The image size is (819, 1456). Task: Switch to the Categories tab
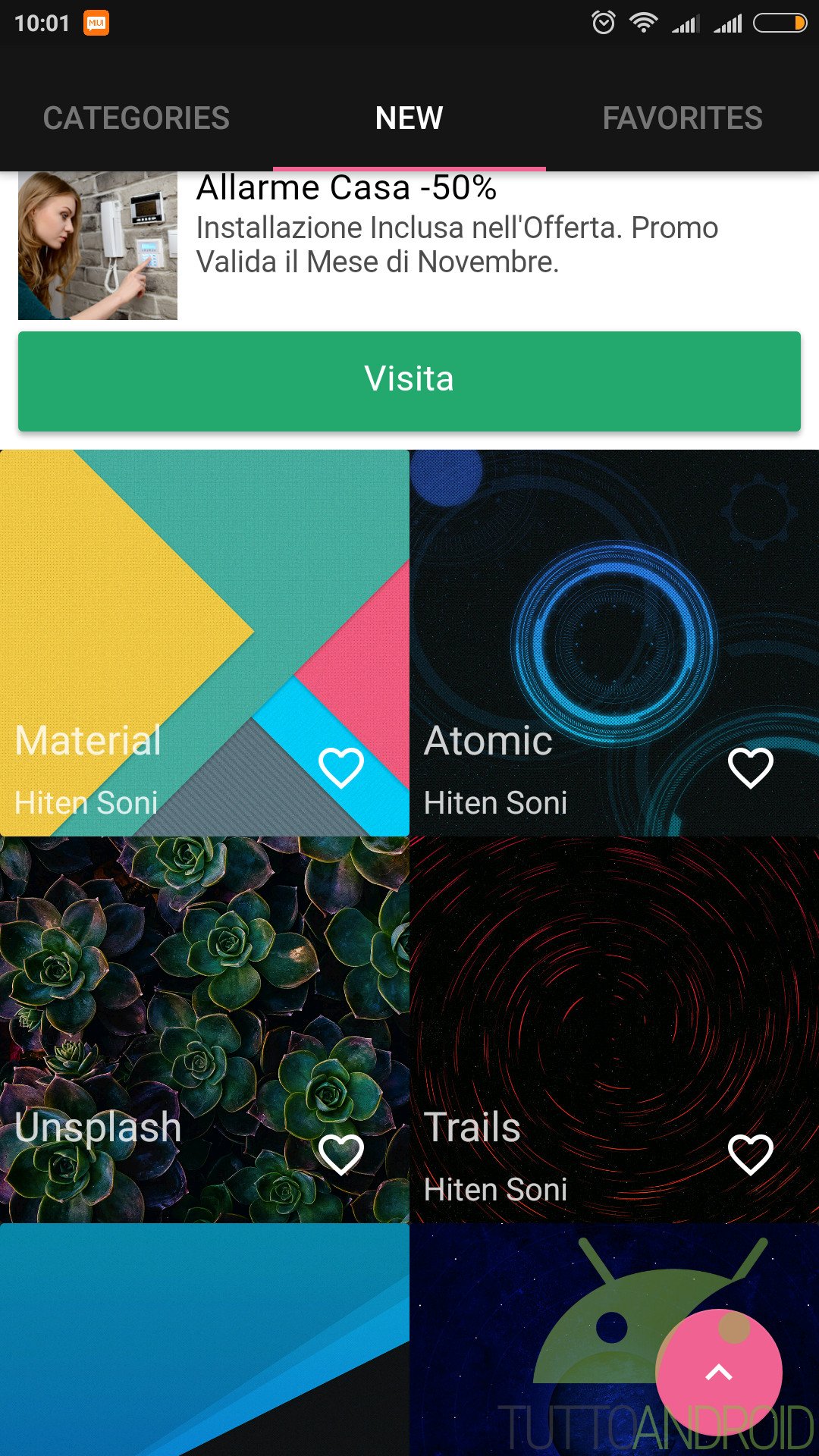coord(136,118)
